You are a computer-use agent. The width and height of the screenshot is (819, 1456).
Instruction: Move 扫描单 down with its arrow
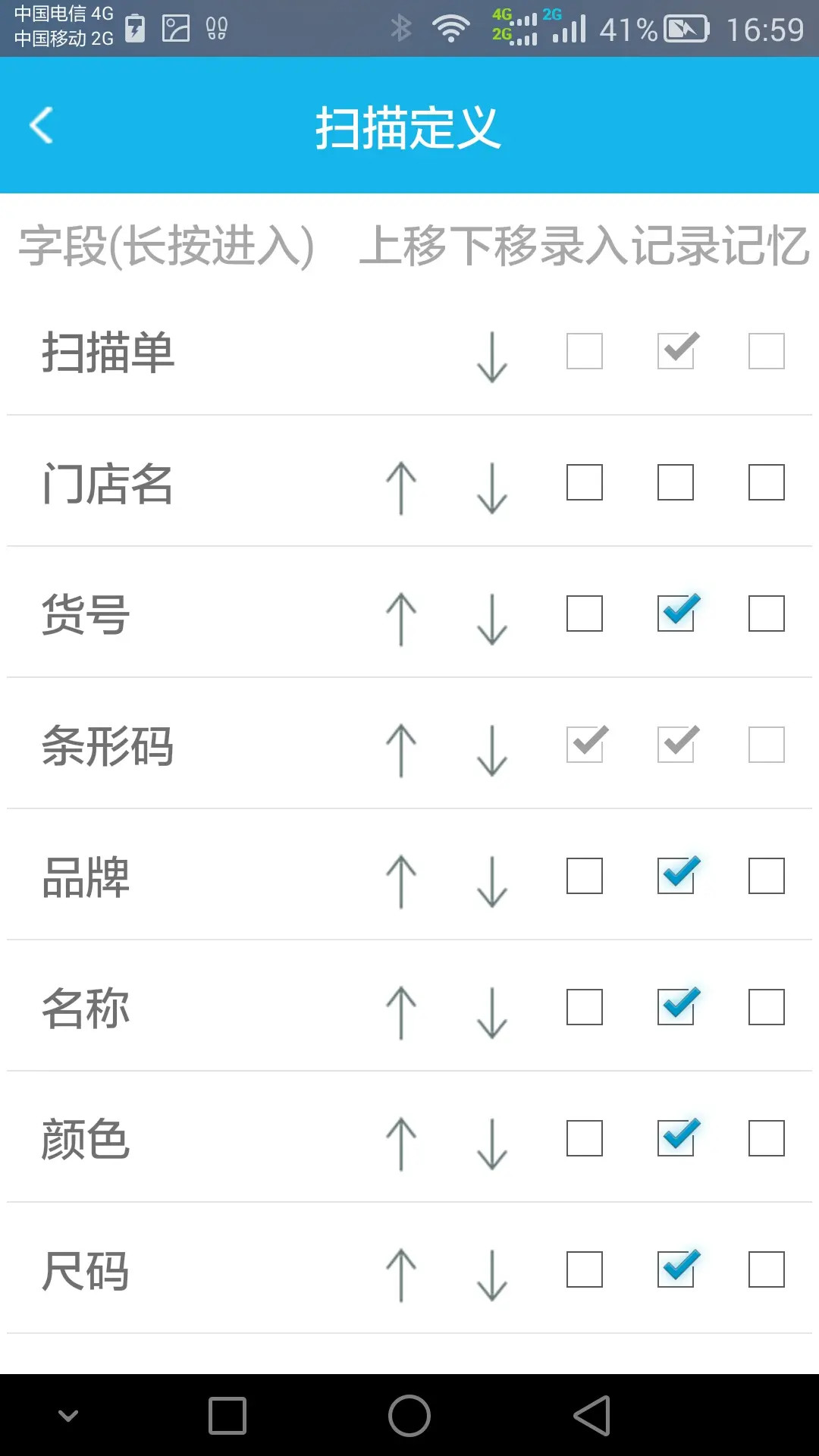pyautogui.click(x=492, y=356)
